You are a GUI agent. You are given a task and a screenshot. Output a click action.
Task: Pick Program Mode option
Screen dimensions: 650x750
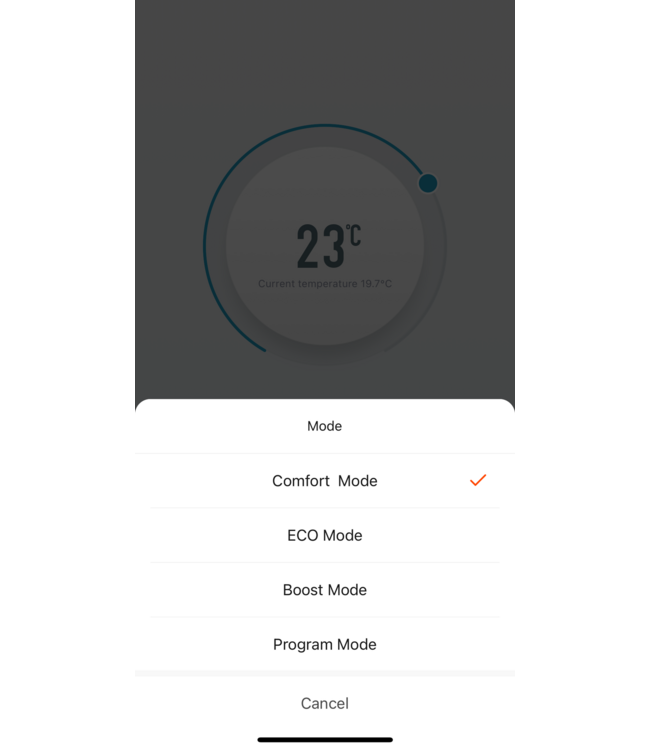(324, 644)
